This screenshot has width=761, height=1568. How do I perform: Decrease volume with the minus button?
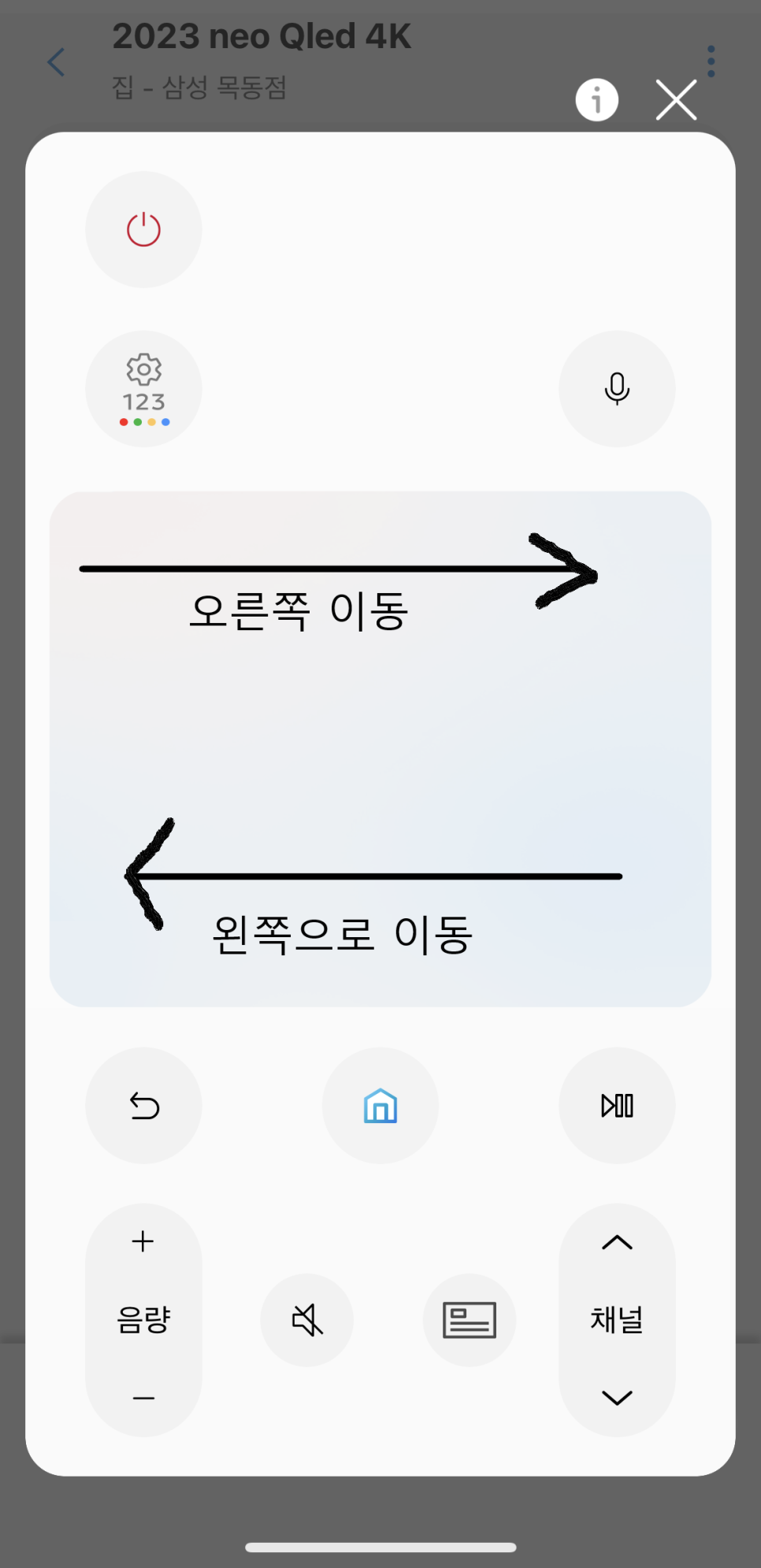[143, 1398]
